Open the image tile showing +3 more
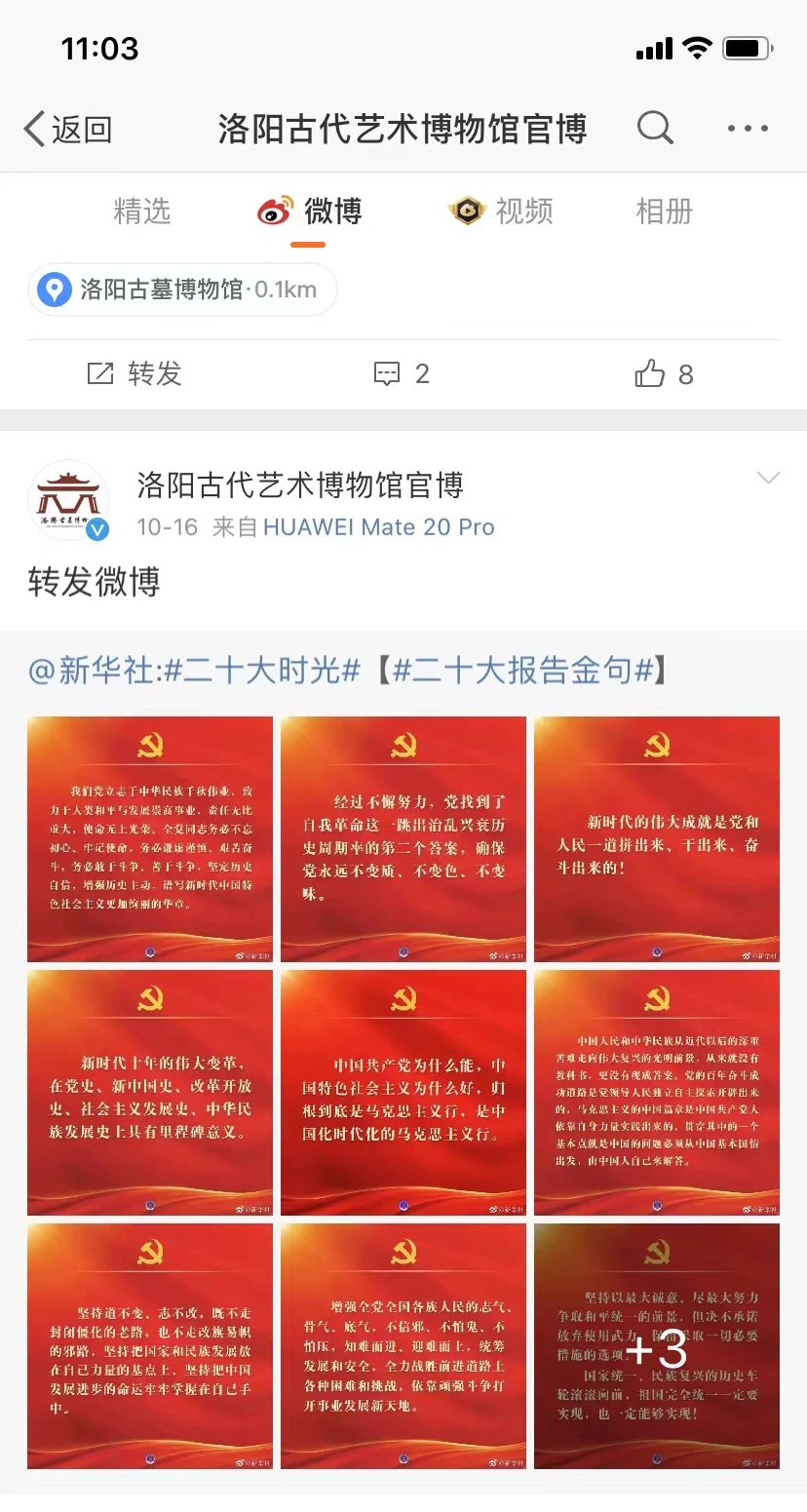 point(656,1345)
